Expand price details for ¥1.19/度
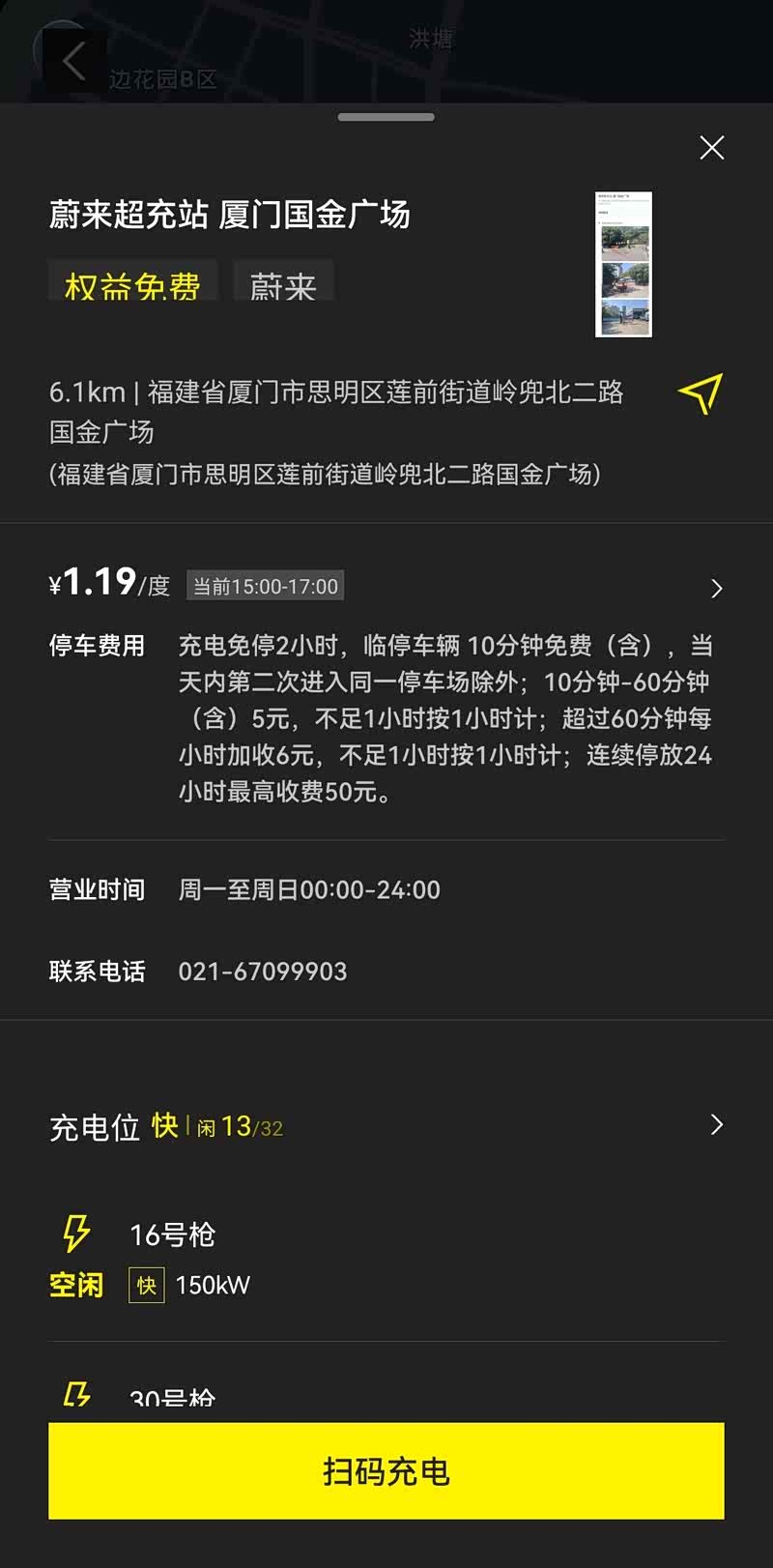 pos(716,588)
